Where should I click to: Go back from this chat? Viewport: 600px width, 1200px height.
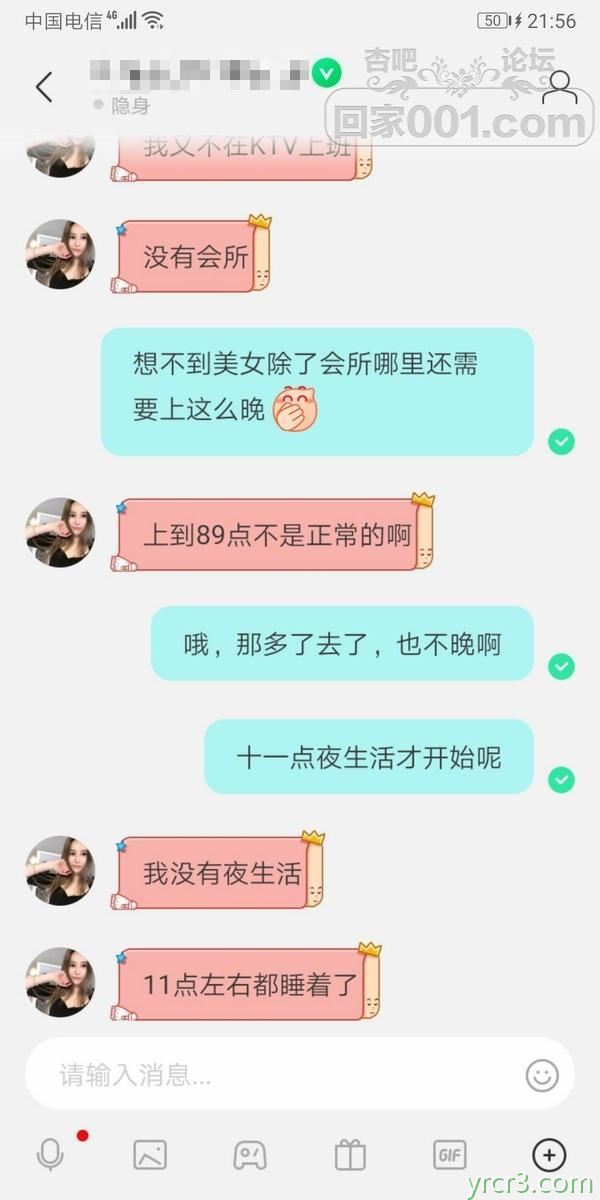point(44,87)
